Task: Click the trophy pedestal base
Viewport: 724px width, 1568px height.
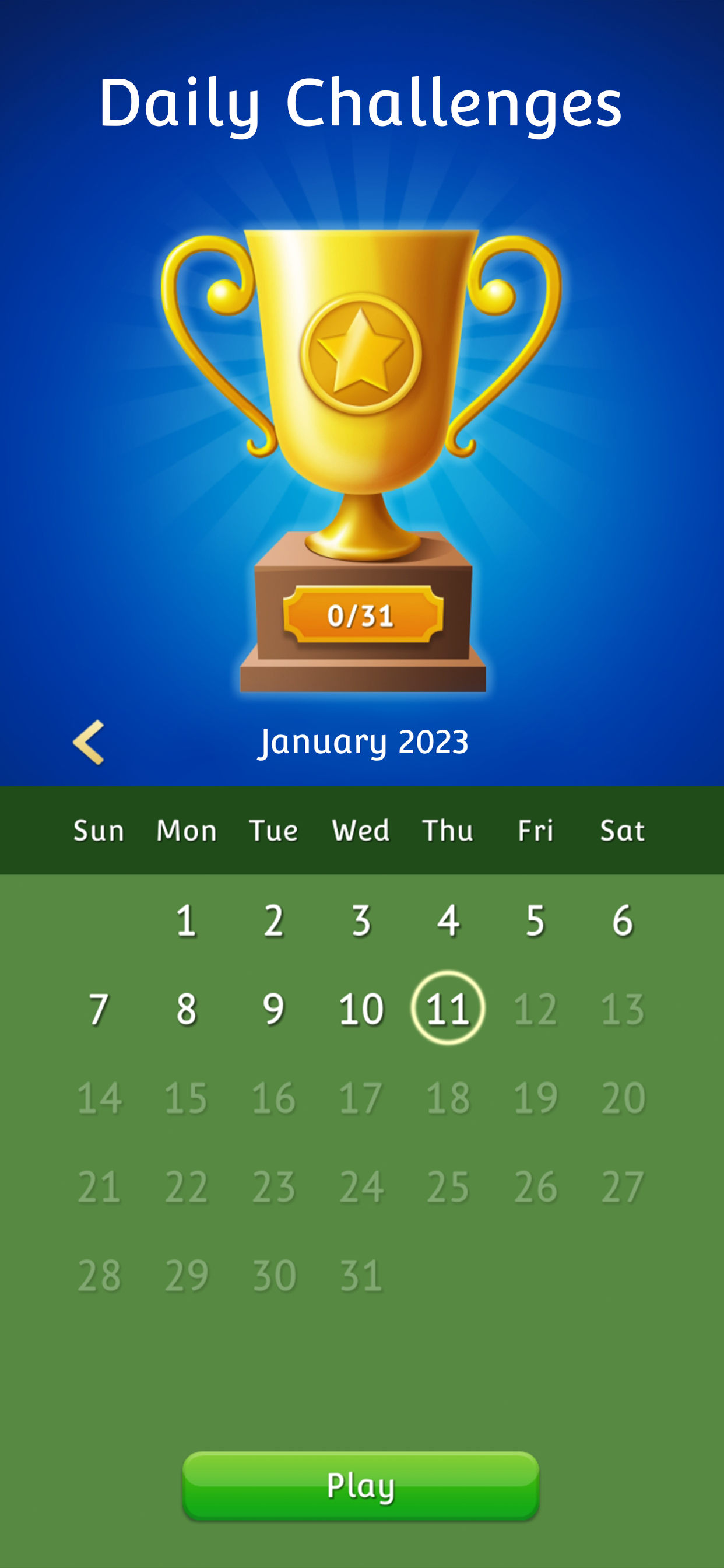Action: [x=362, y=673]
